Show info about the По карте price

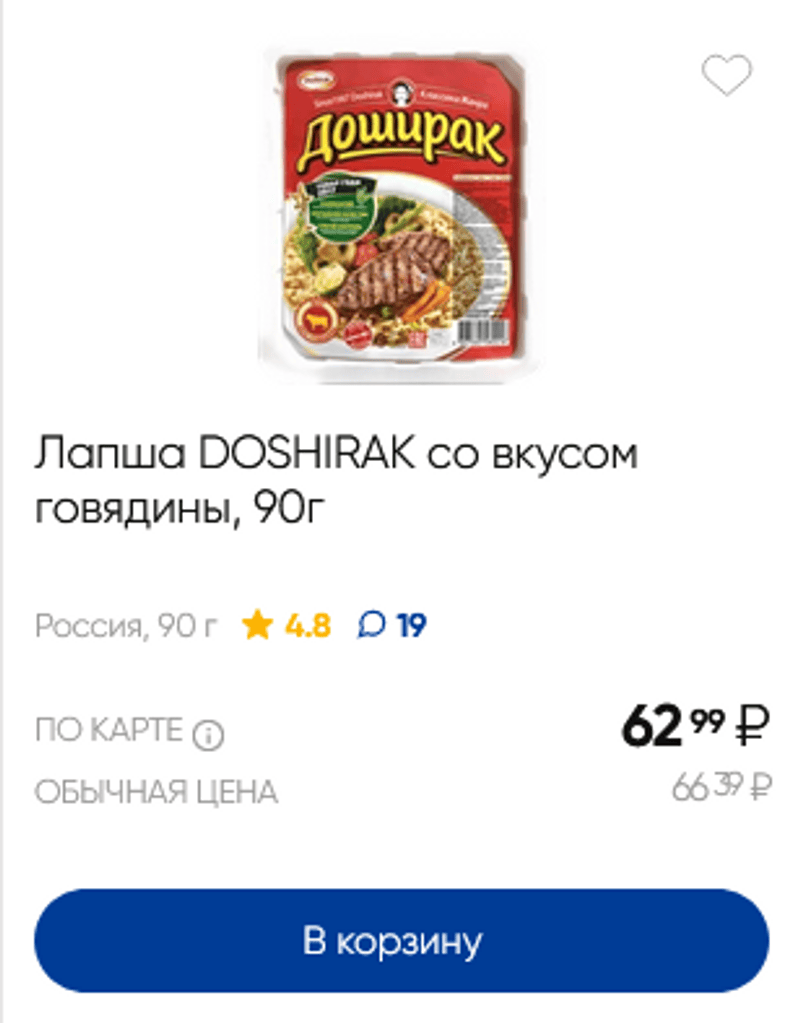click(x=208, y=736)
